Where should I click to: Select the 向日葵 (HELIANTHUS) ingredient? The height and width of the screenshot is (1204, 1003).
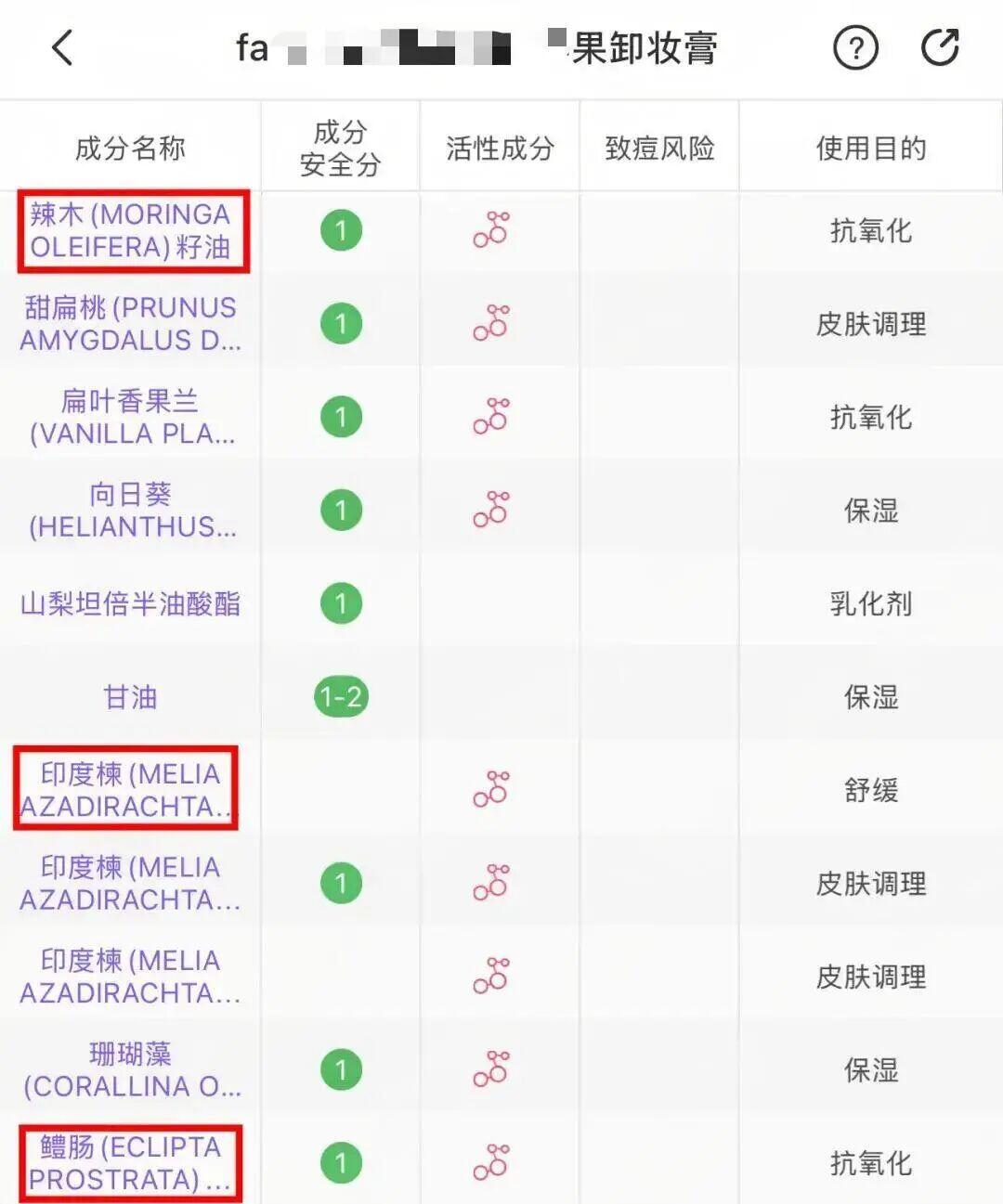130,511
